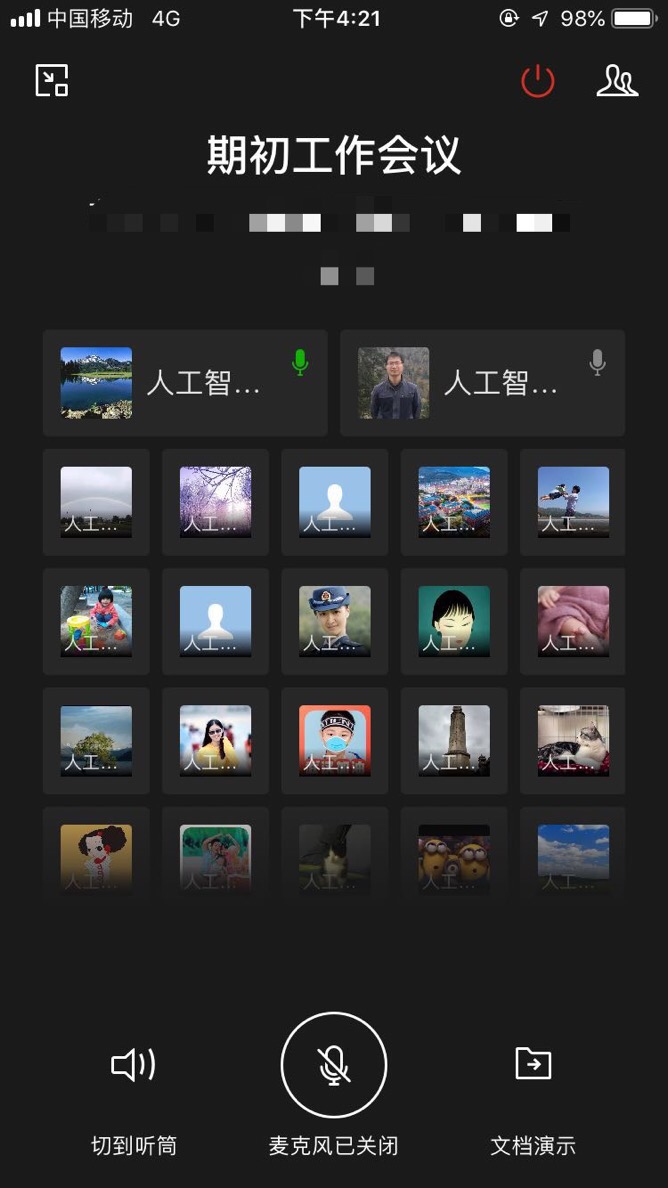This screenshot has height=1188, width=668.
Task: Tap the participant with the blue-mask cartoon avatar
Action: [334, 740]
